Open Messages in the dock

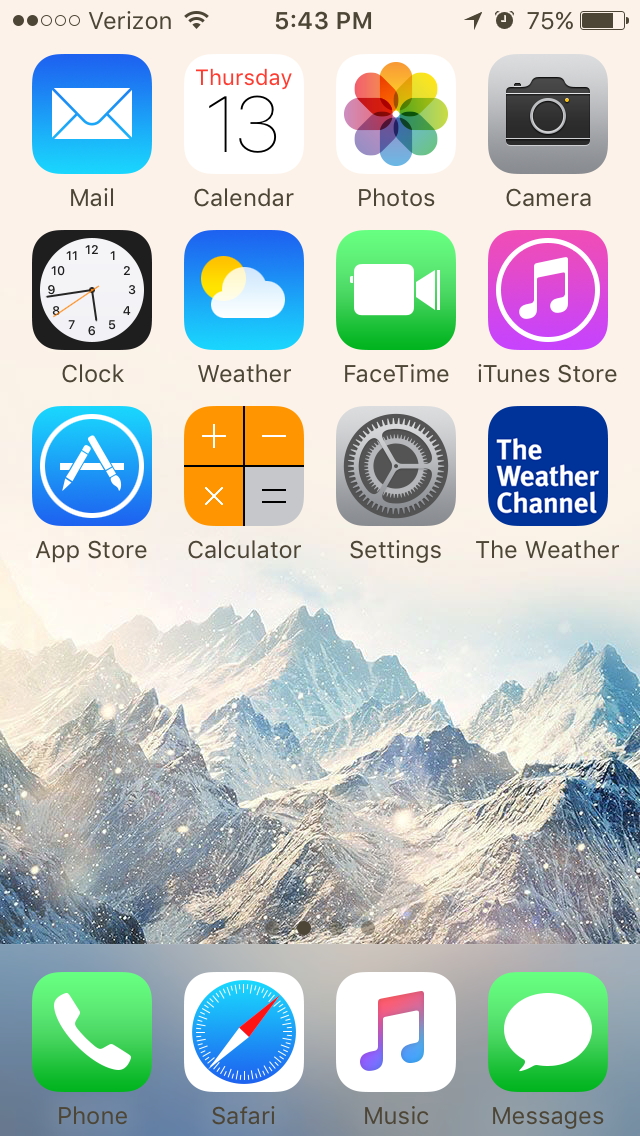(548, 1032)
